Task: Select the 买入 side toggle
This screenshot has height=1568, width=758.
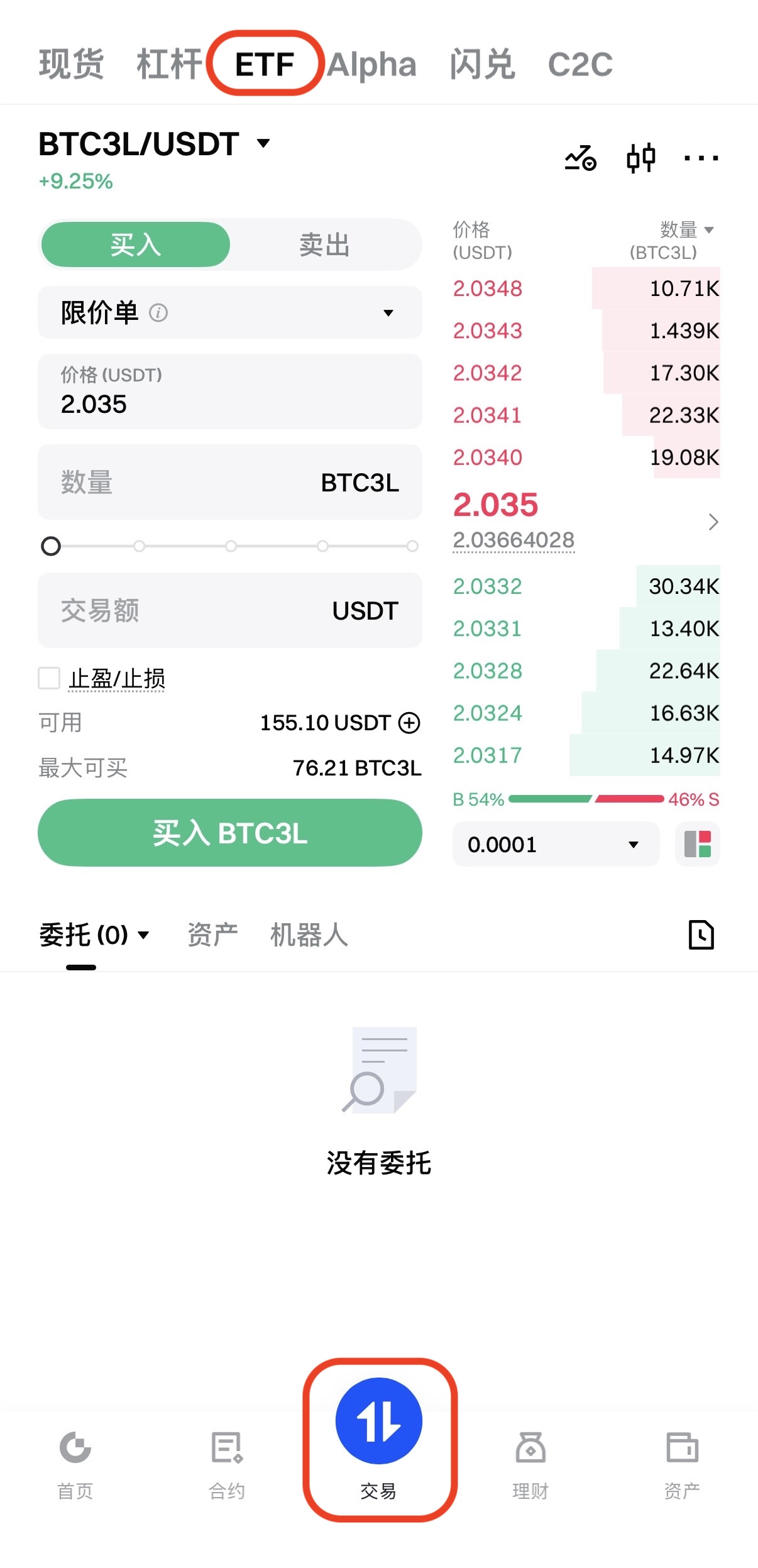Action: [x=135, y=245]
